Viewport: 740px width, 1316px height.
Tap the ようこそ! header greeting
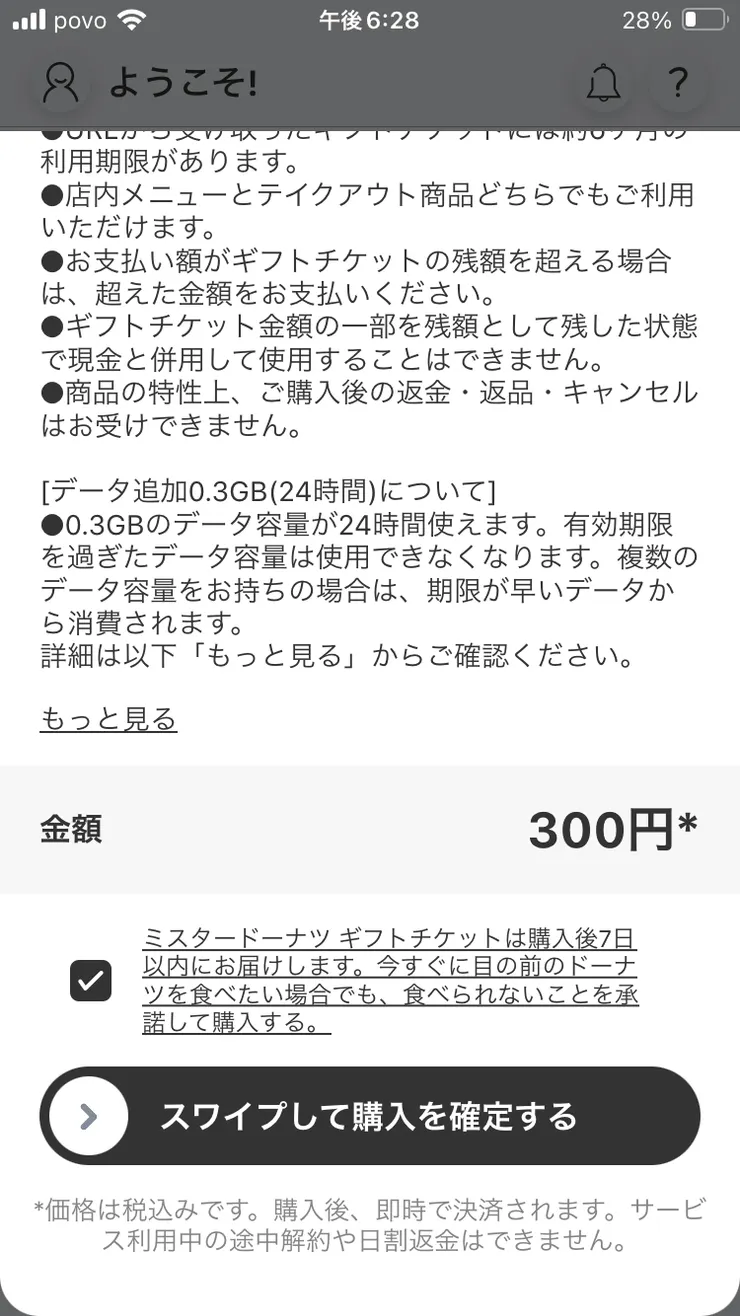[x=185, y=84]
